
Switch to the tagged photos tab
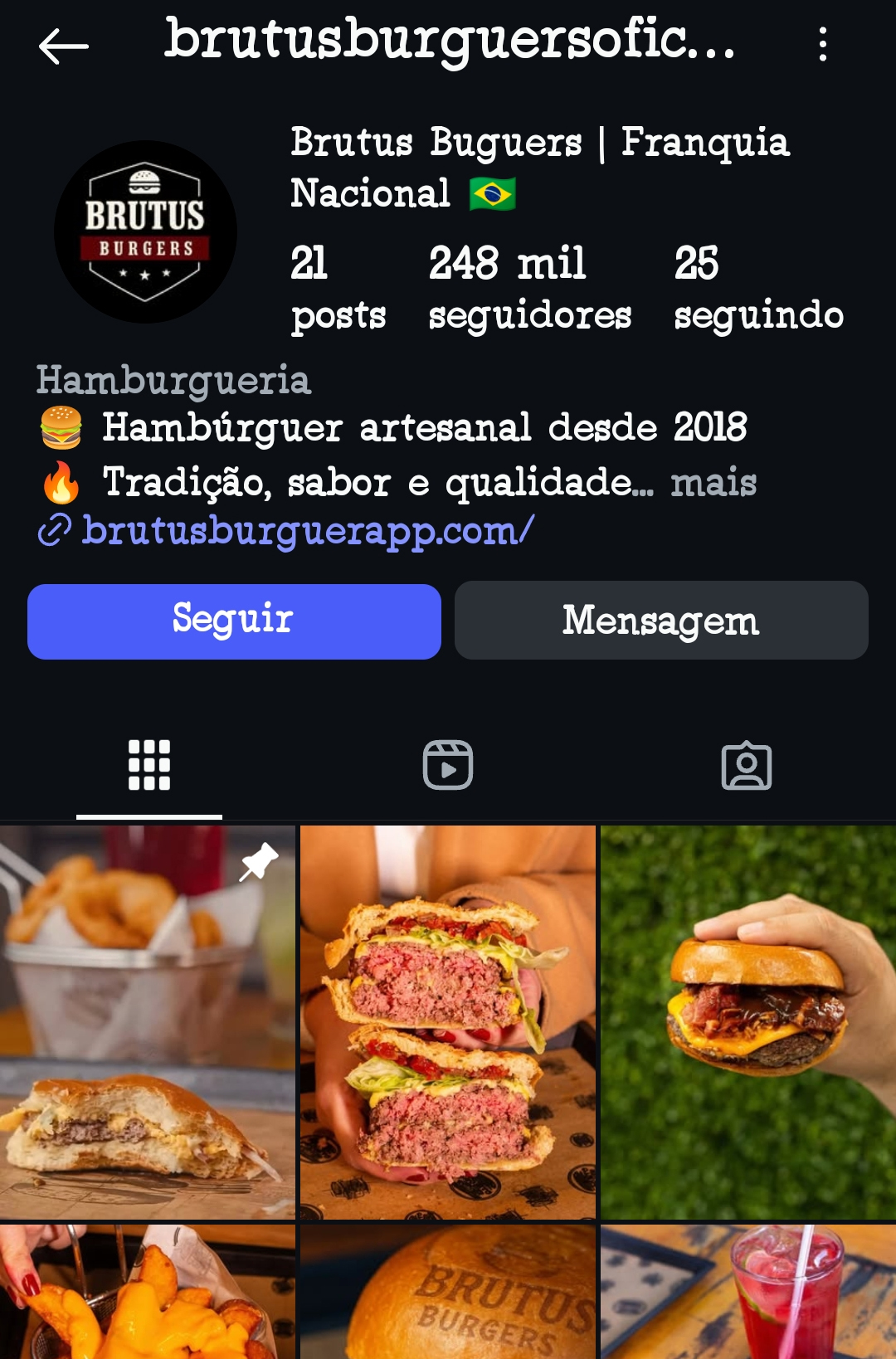point(747,765)
